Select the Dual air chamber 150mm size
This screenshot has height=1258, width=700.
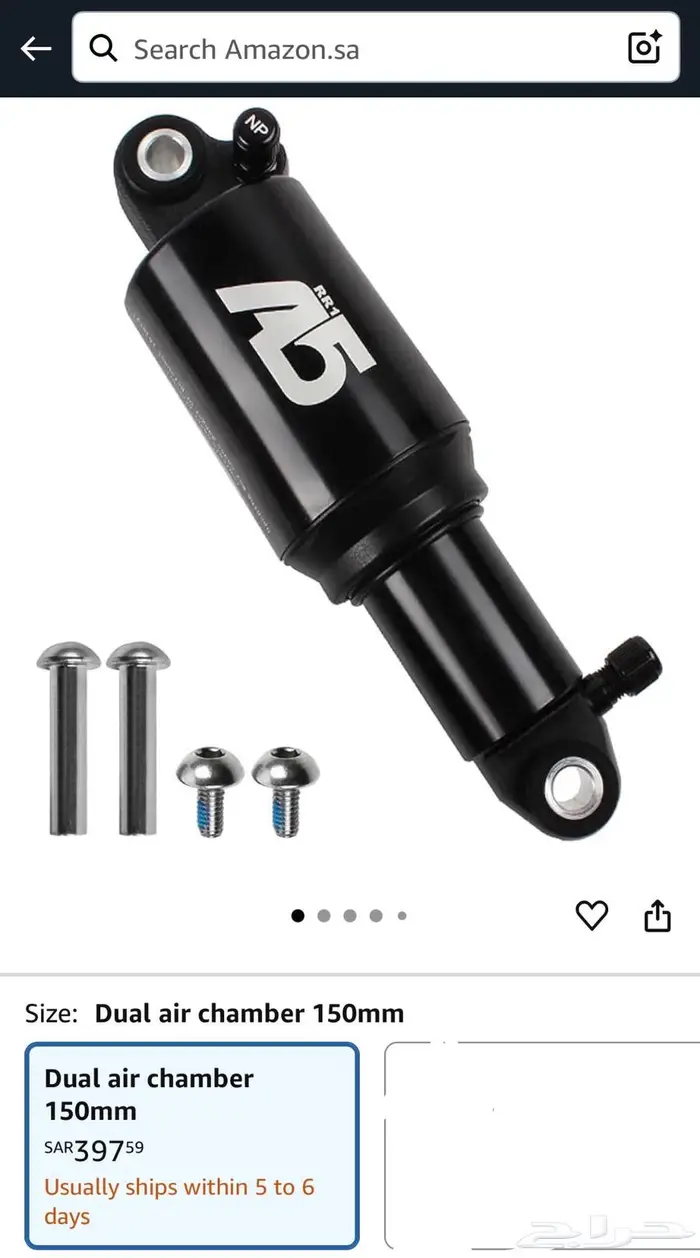coord(192,1145)
